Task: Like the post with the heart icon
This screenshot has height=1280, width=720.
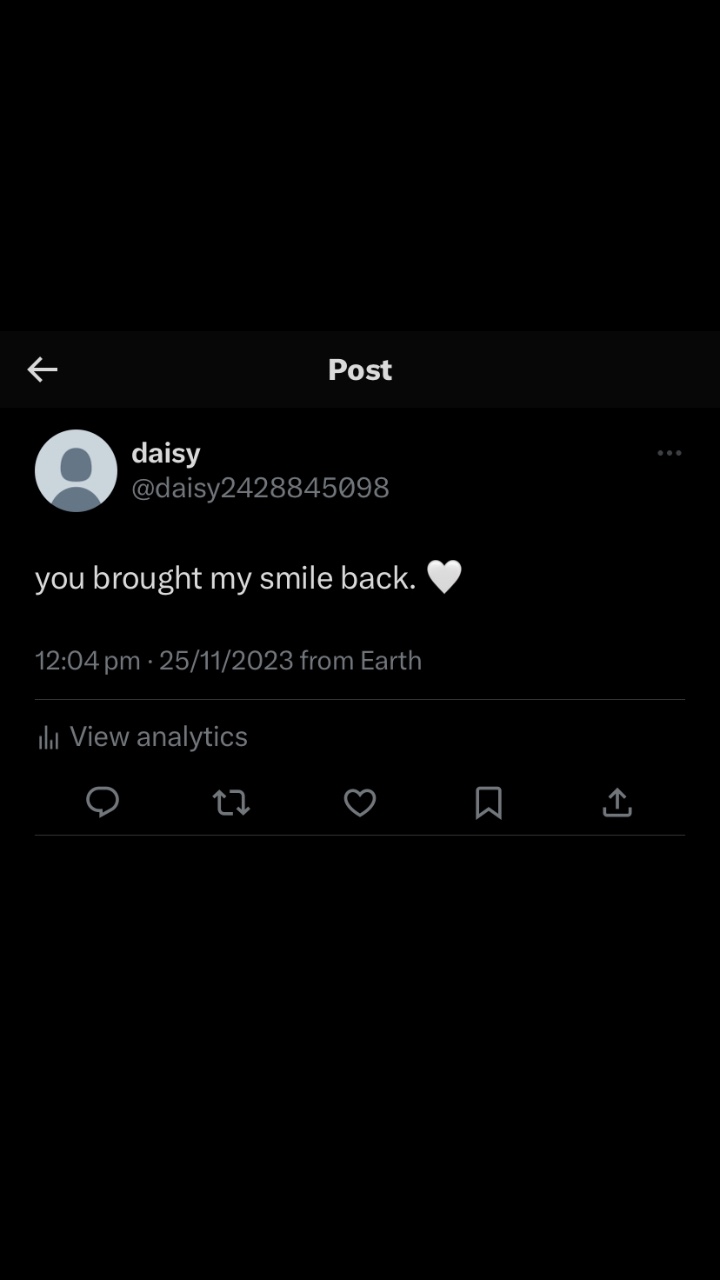Action: pos(360,802)
